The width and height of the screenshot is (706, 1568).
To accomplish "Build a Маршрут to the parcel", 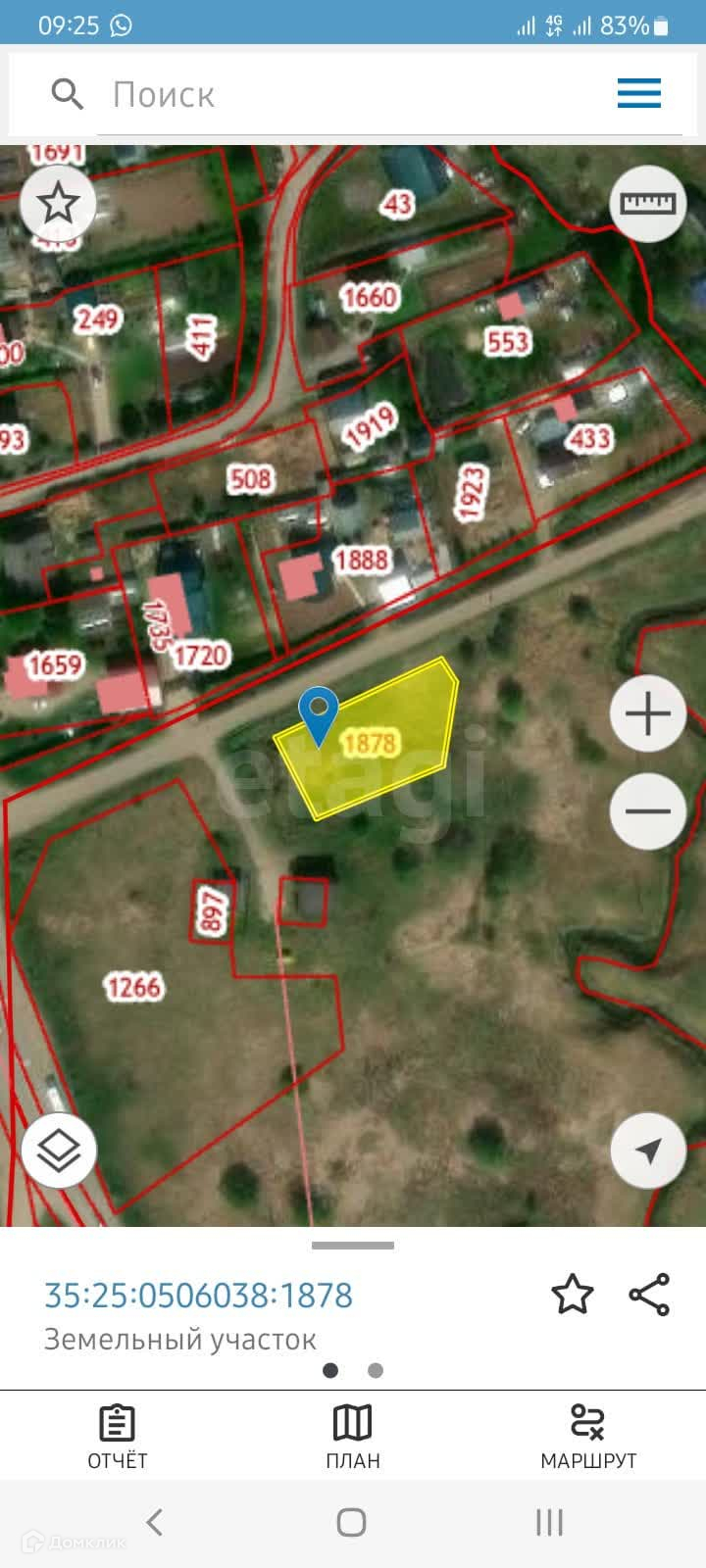I will point(588,1437).
